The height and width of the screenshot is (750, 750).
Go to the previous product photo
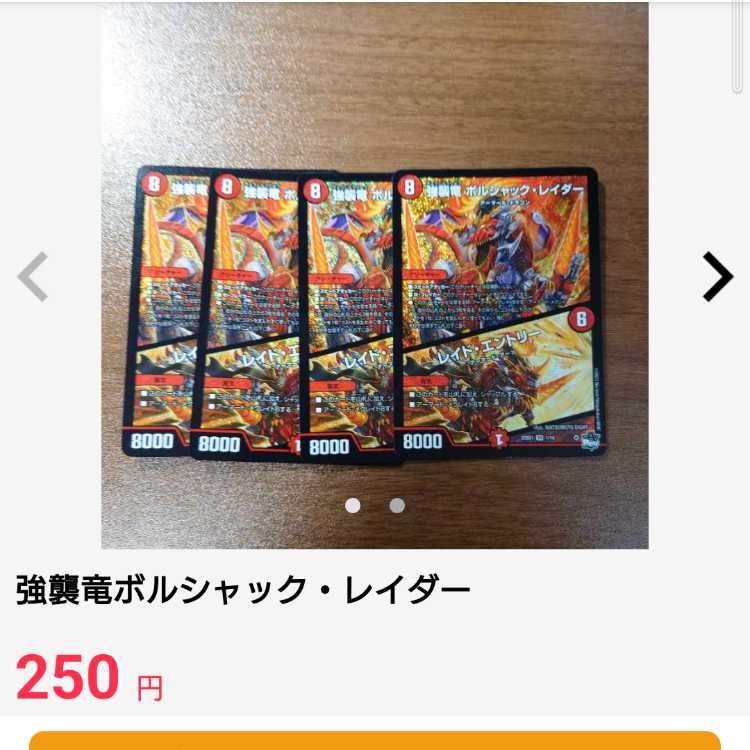(x=33, y=277)
